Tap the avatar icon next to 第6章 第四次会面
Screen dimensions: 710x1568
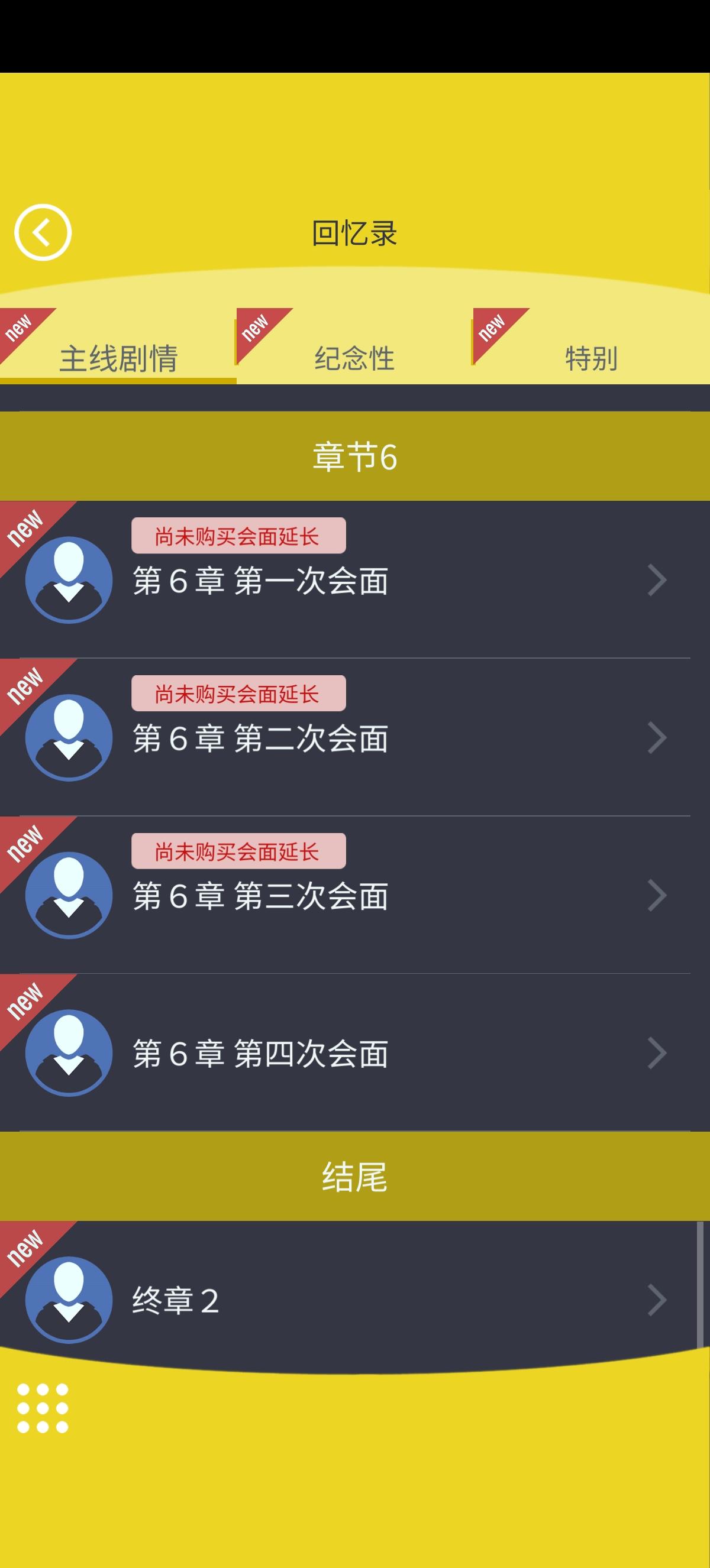(69, 1051)
